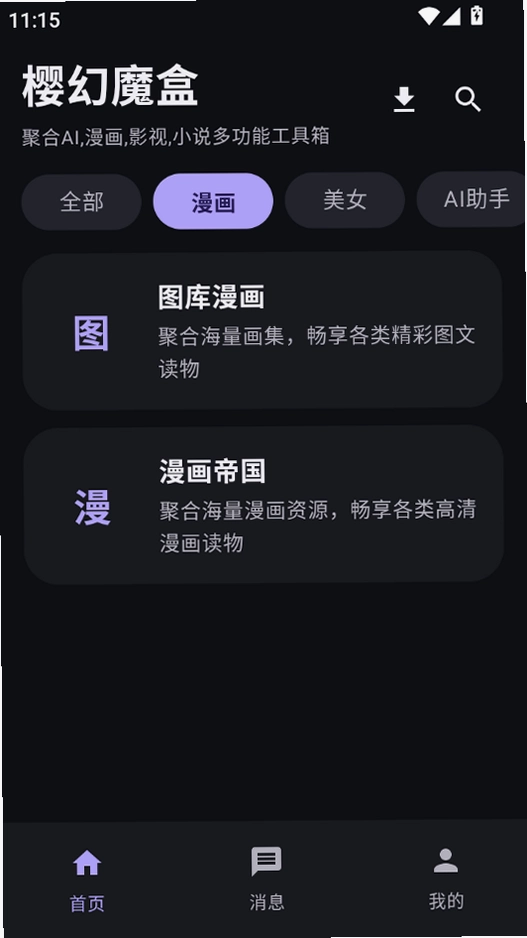
Task: Open the search icon
Action: [x=468, y=99]
